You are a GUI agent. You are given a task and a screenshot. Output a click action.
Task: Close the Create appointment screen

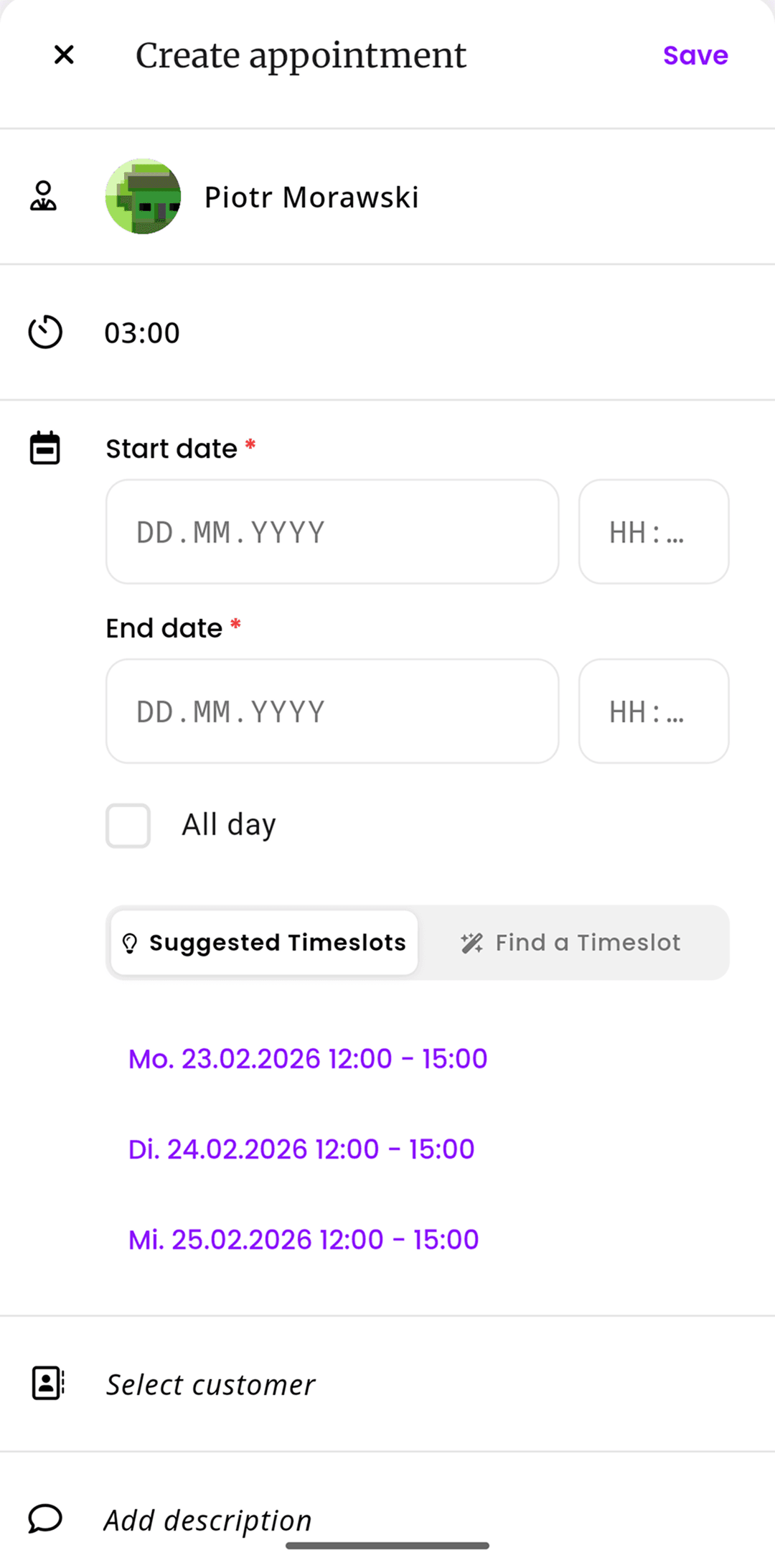[63, 55]
